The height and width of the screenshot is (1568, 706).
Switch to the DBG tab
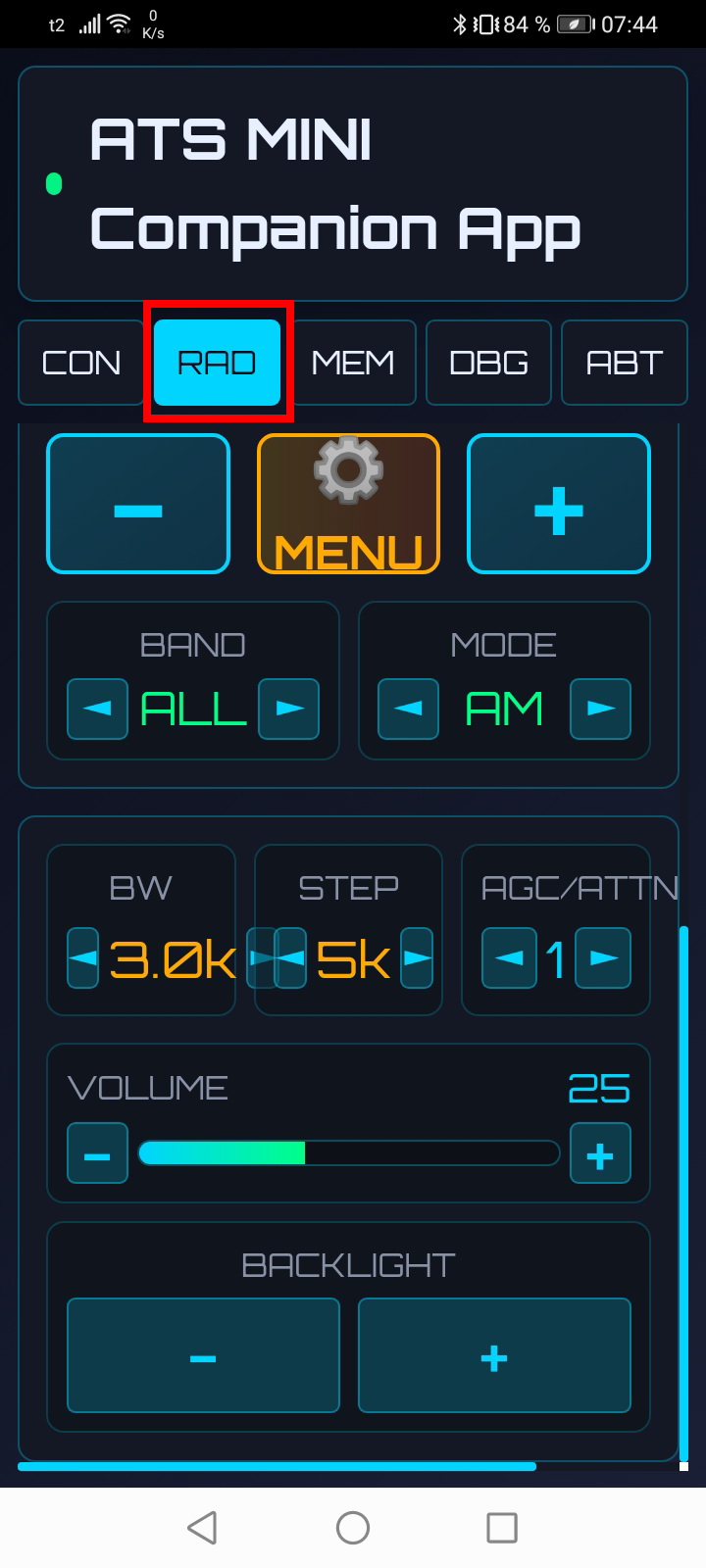488,363
